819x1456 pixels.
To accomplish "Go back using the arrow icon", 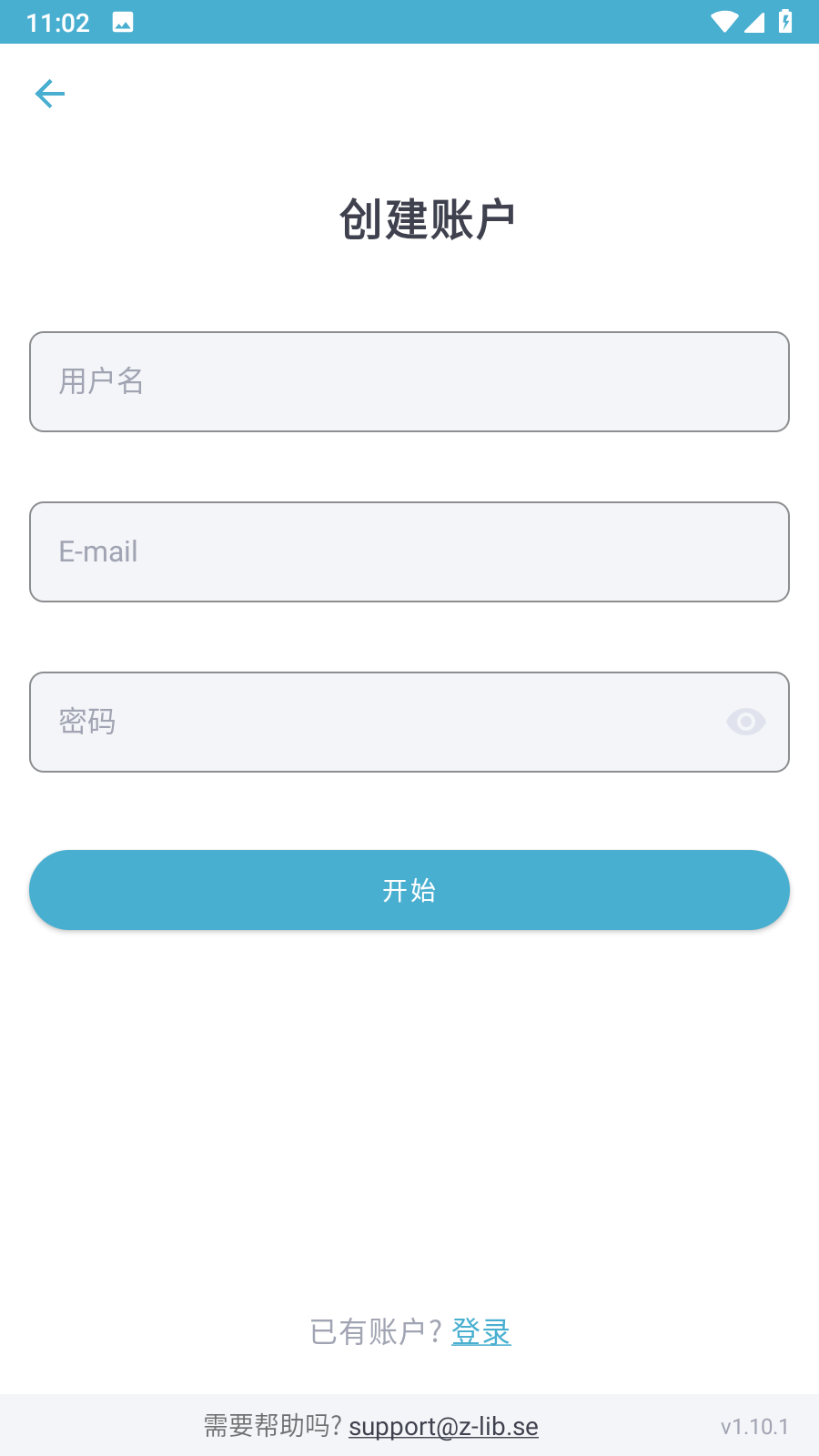I will coord(50,94).
